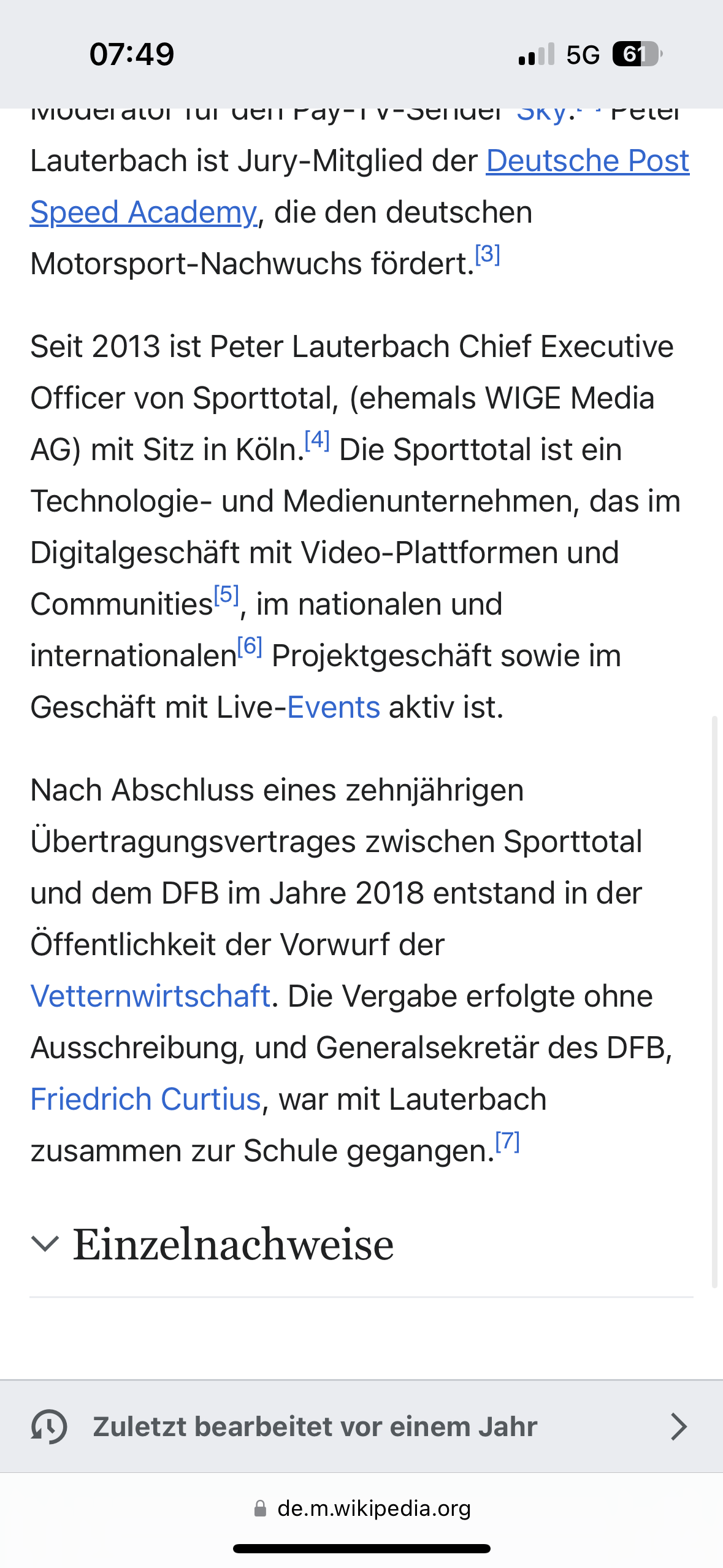This screenshot has height=1568, width=723.
Task: Tap the de.m.wikipedia.org address bar
Action: pyautogui.click(x=362, y=1508)
